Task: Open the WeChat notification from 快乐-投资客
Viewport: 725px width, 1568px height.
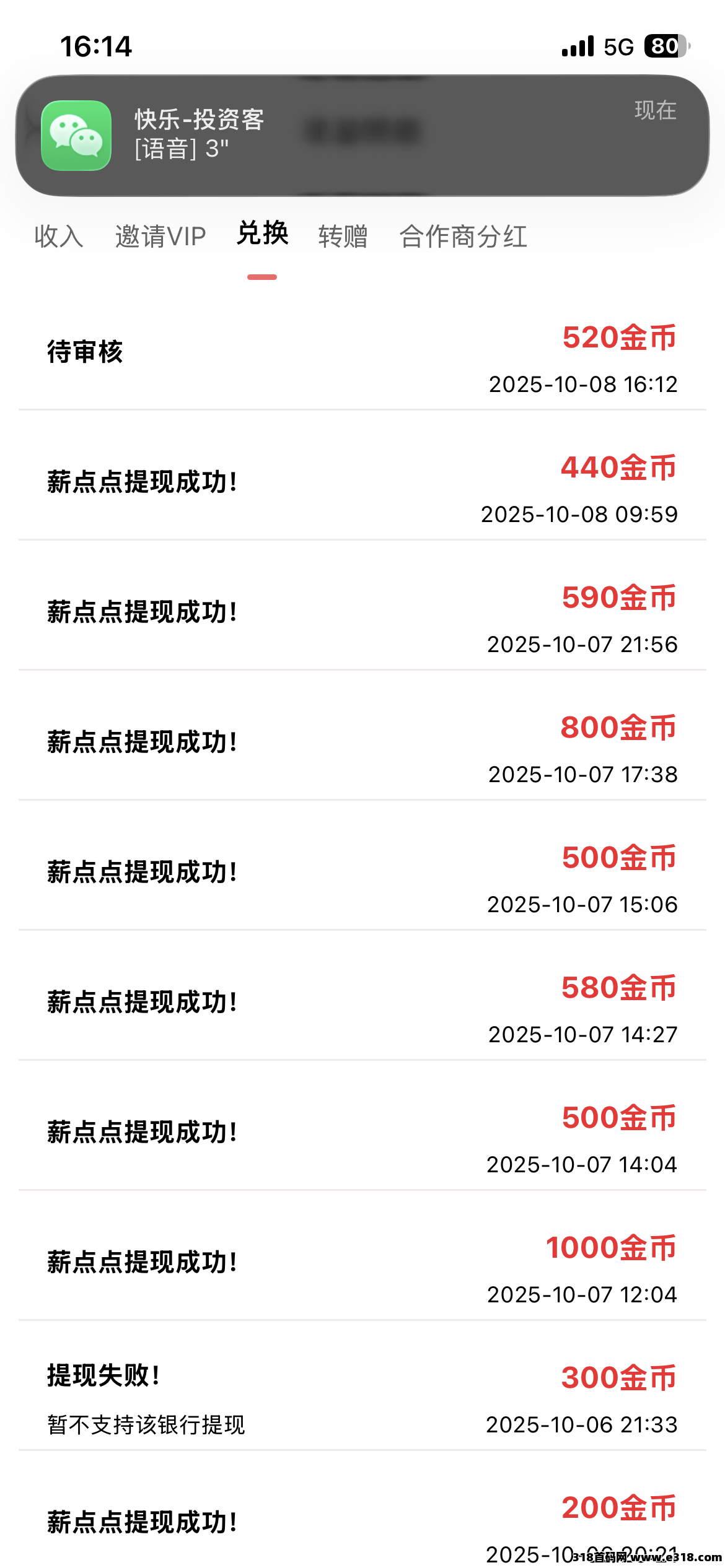Action: click(362, 136)
